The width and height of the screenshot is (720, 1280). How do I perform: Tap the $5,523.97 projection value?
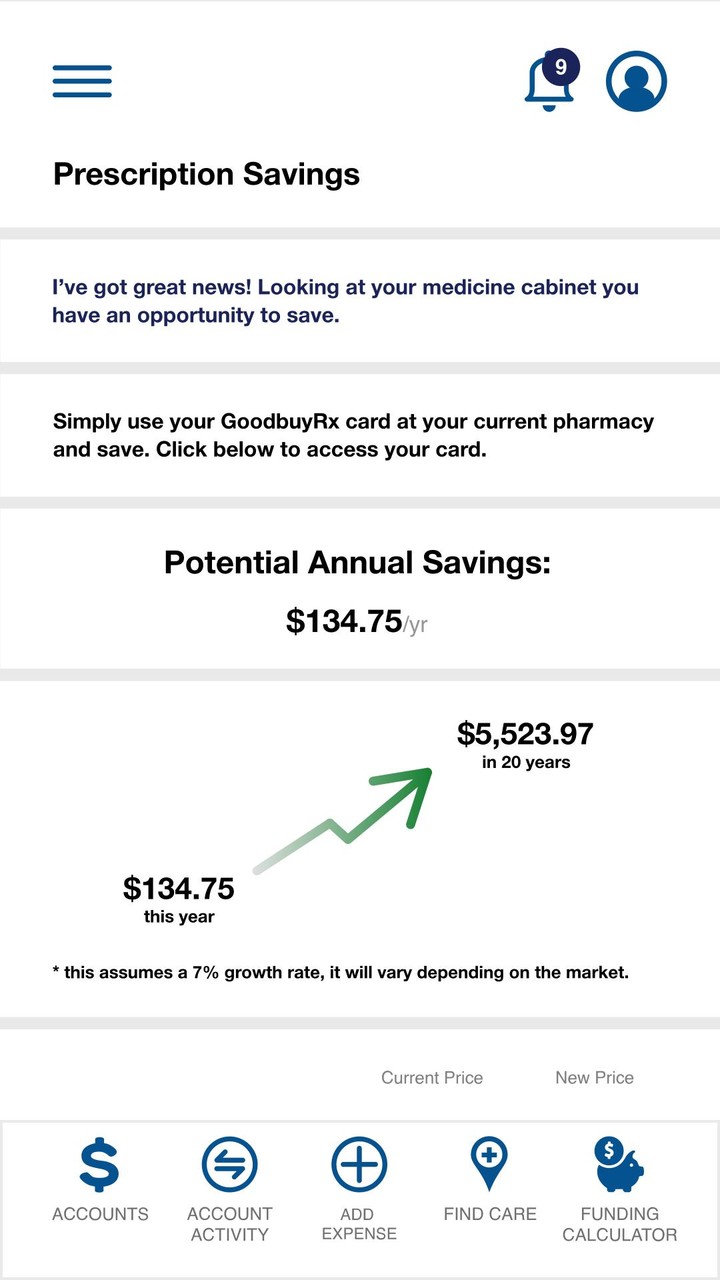point(525,734)
